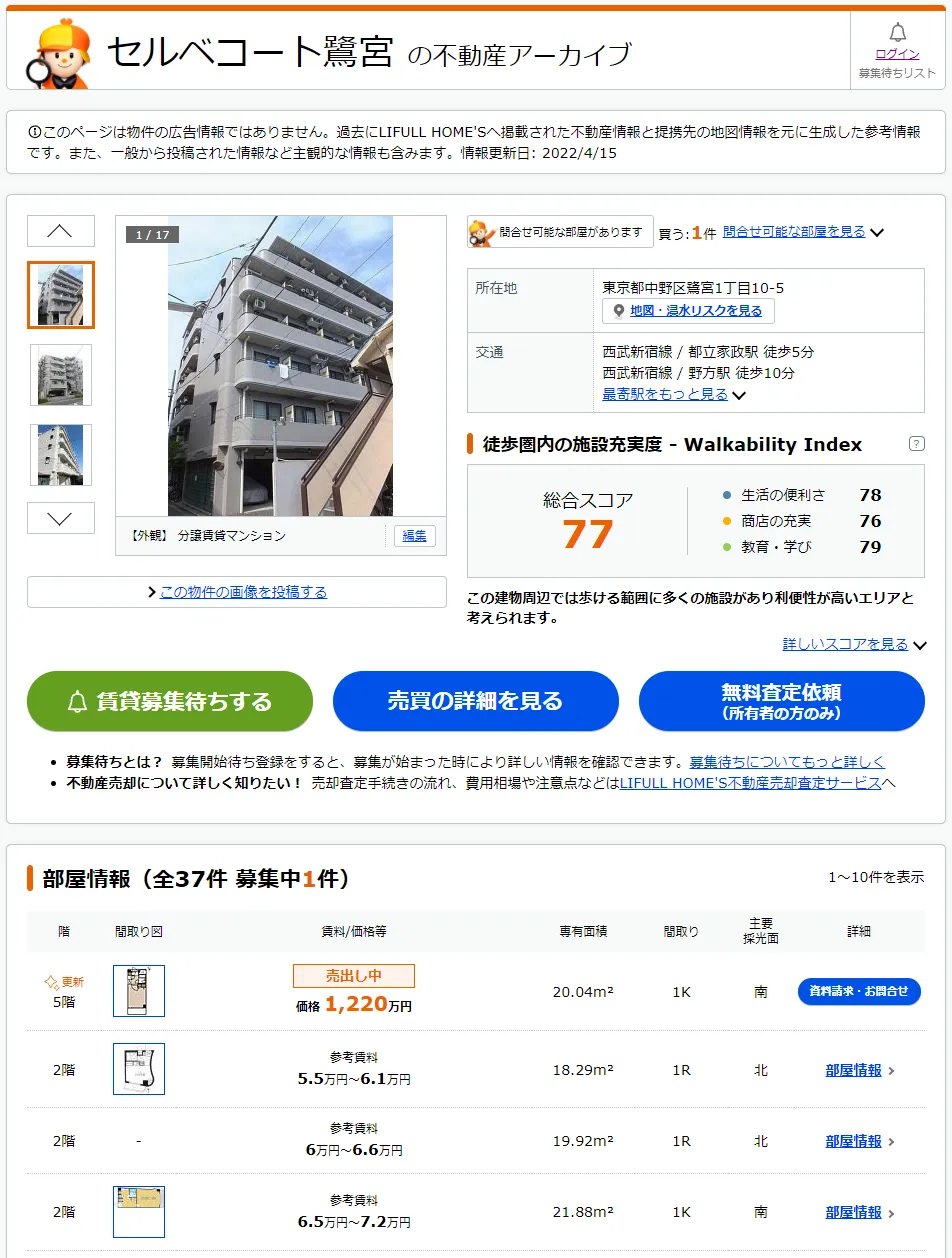Request 無料査定依頼 for owners
Screen dimensions: 952x1258
pos(781,701)
